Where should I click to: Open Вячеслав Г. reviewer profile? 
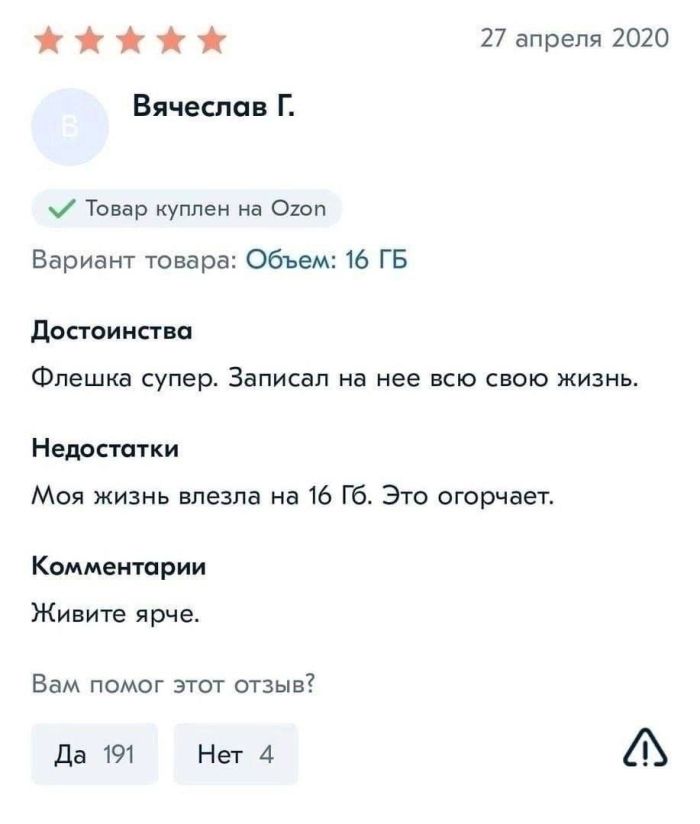[212, 107]
